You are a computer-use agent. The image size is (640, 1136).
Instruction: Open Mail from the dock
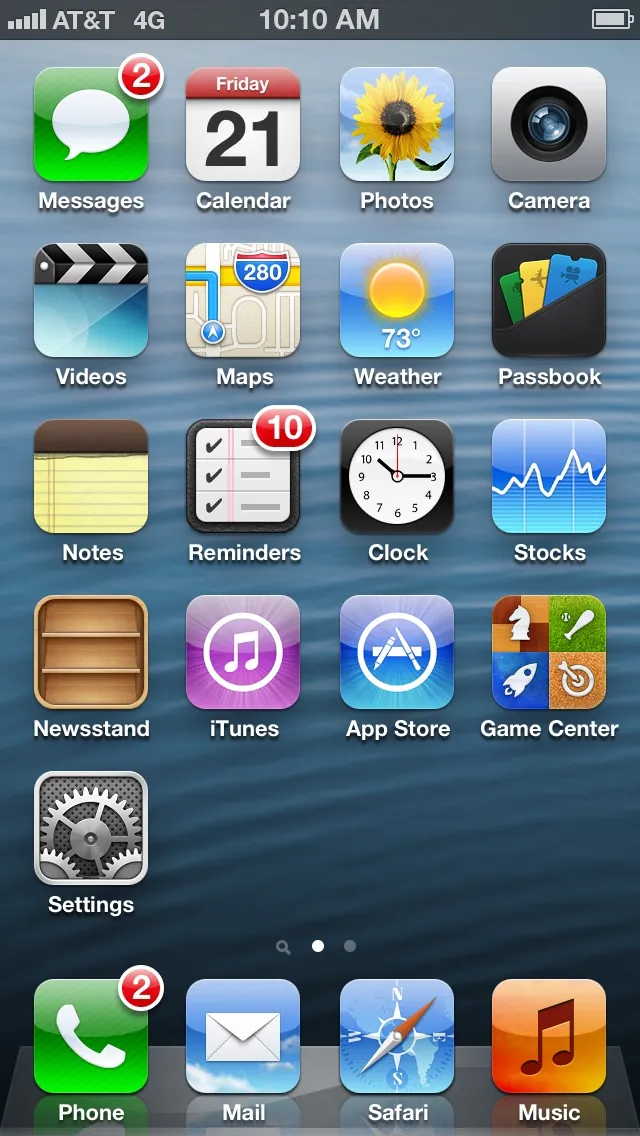(x=243, y=1036)
